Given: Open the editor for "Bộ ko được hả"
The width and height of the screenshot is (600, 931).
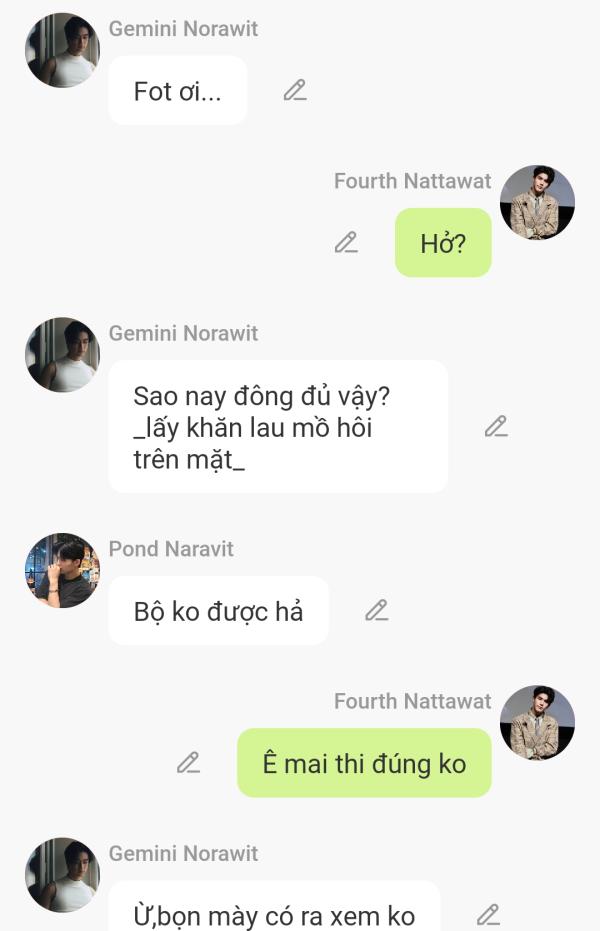Looking at the screenshot, I should pos(376,610).
